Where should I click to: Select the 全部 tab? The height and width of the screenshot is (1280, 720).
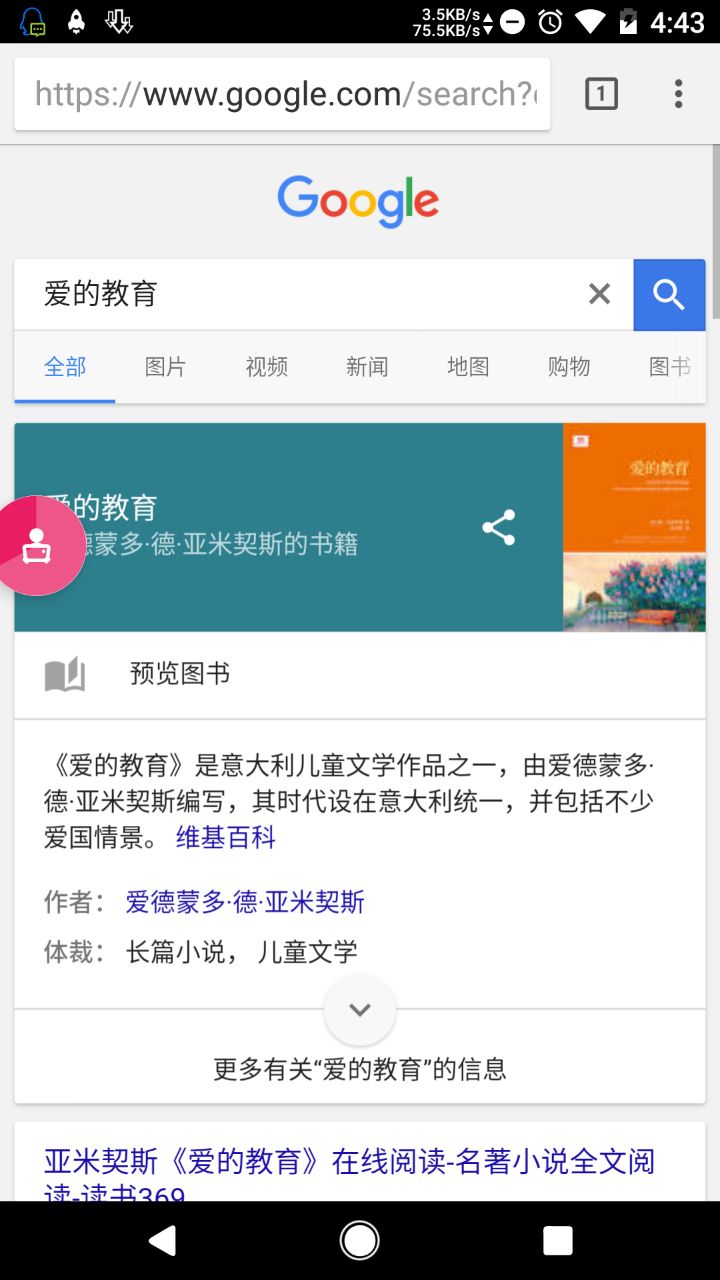tap(65, 367)
